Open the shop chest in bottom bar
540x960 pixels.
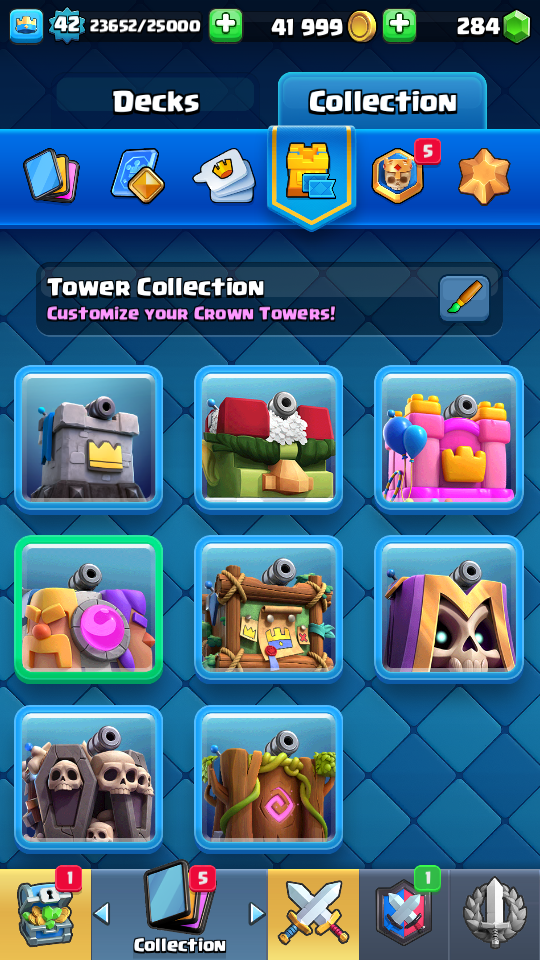45,914
